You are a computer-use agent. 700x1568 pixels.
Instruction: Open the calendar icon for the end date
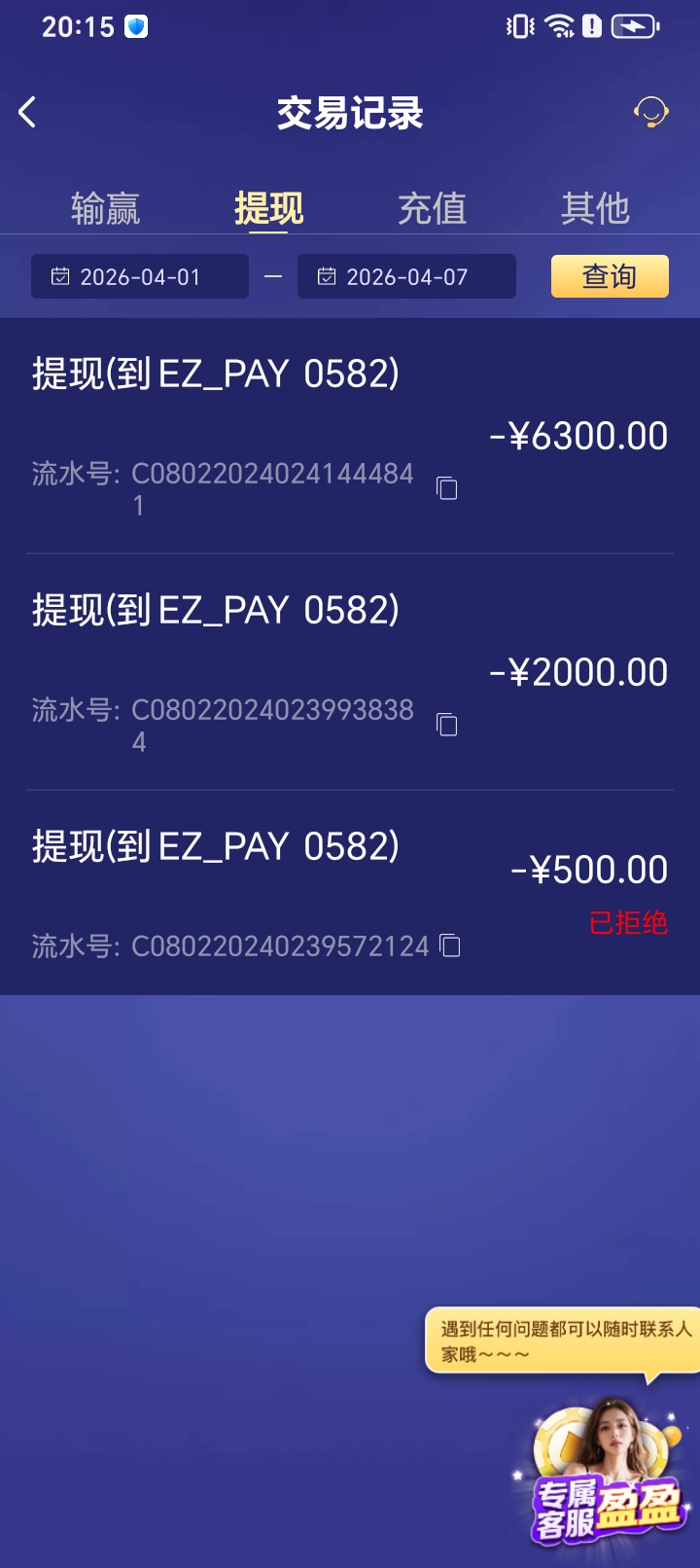point(323,276)
